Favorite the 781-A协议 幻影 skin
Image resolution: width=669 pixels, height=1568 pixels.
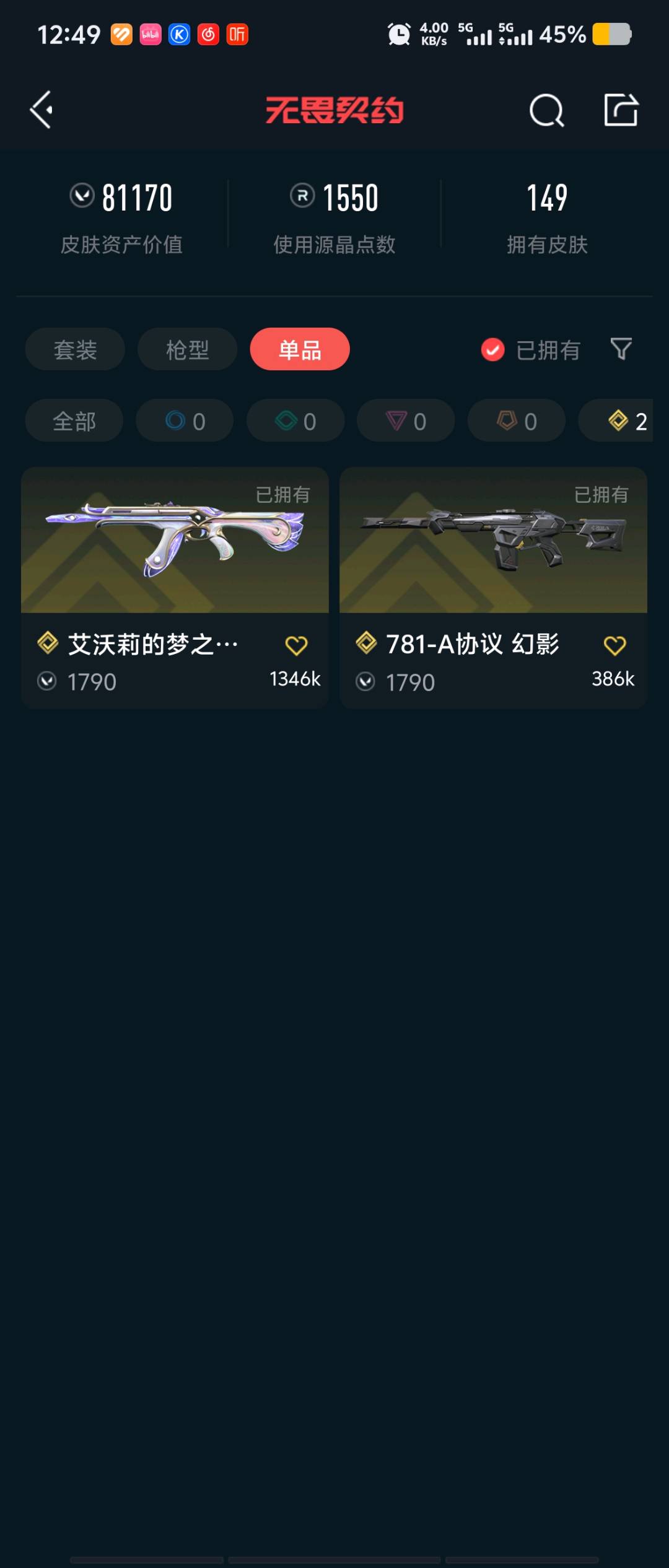pos(614,645)
